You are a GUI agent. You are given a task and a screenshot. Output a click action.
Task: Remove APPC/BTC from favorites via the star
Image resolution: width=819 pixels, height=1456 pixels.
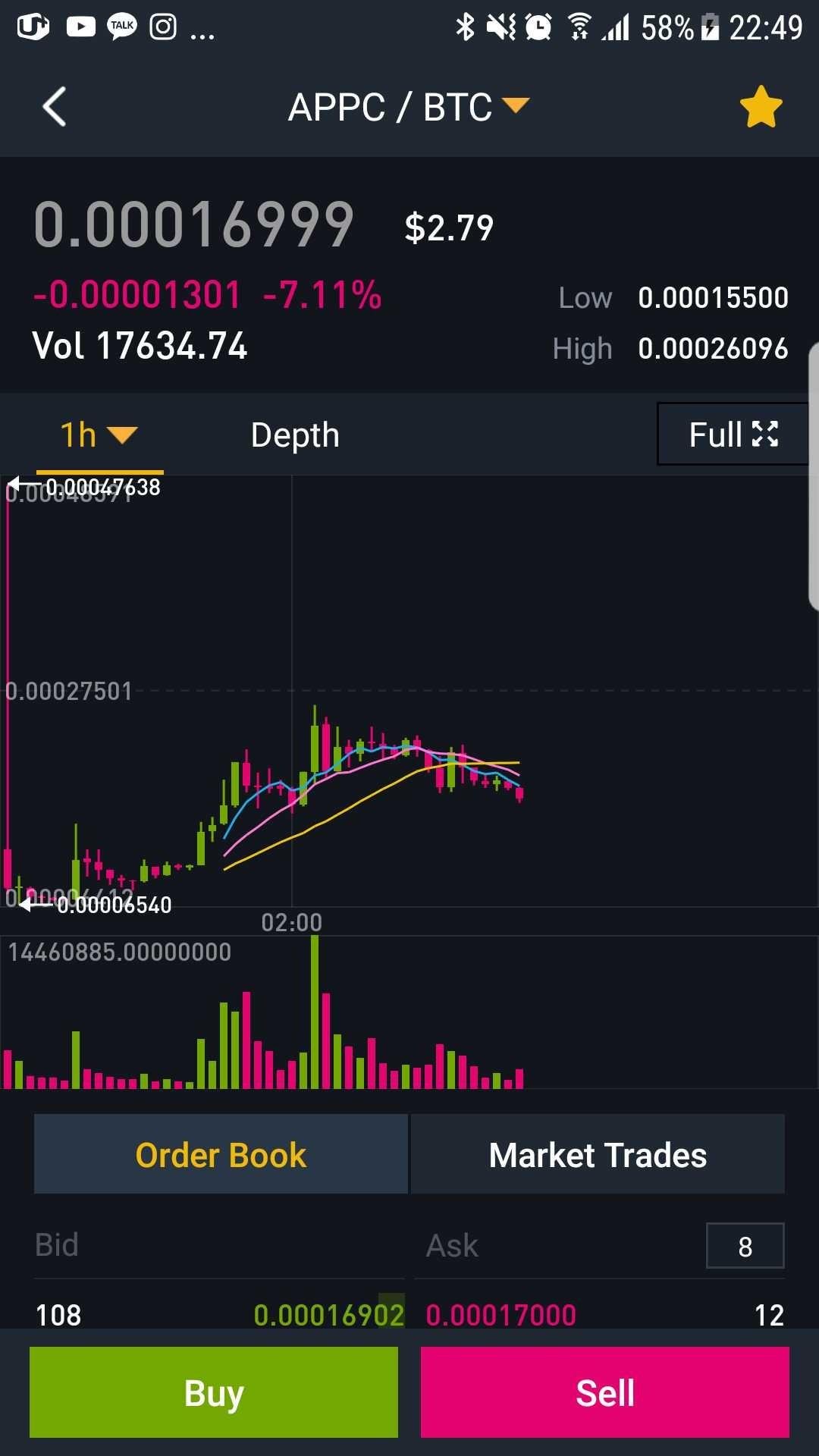click(761, 107)
